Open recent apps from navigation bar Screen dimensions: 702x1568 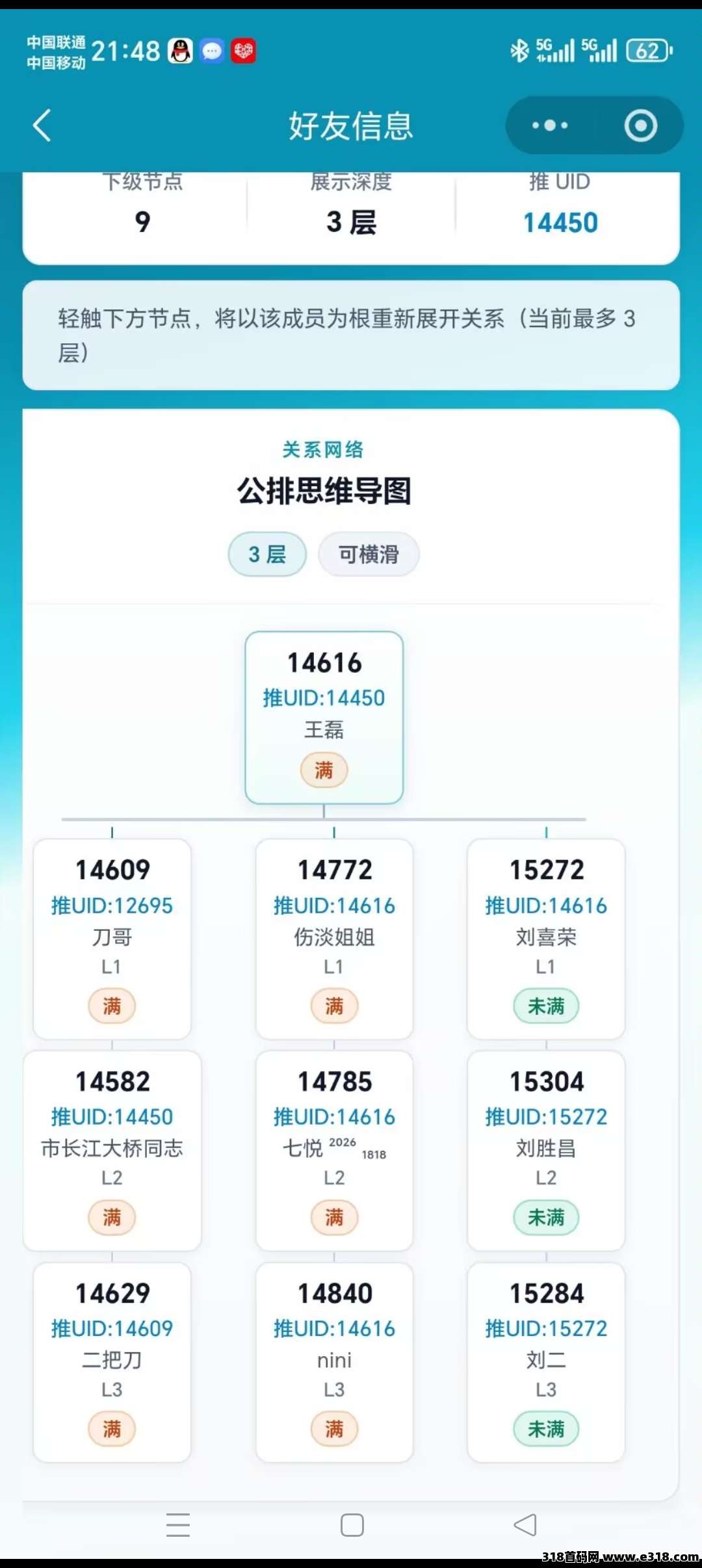pos(178,1524)
